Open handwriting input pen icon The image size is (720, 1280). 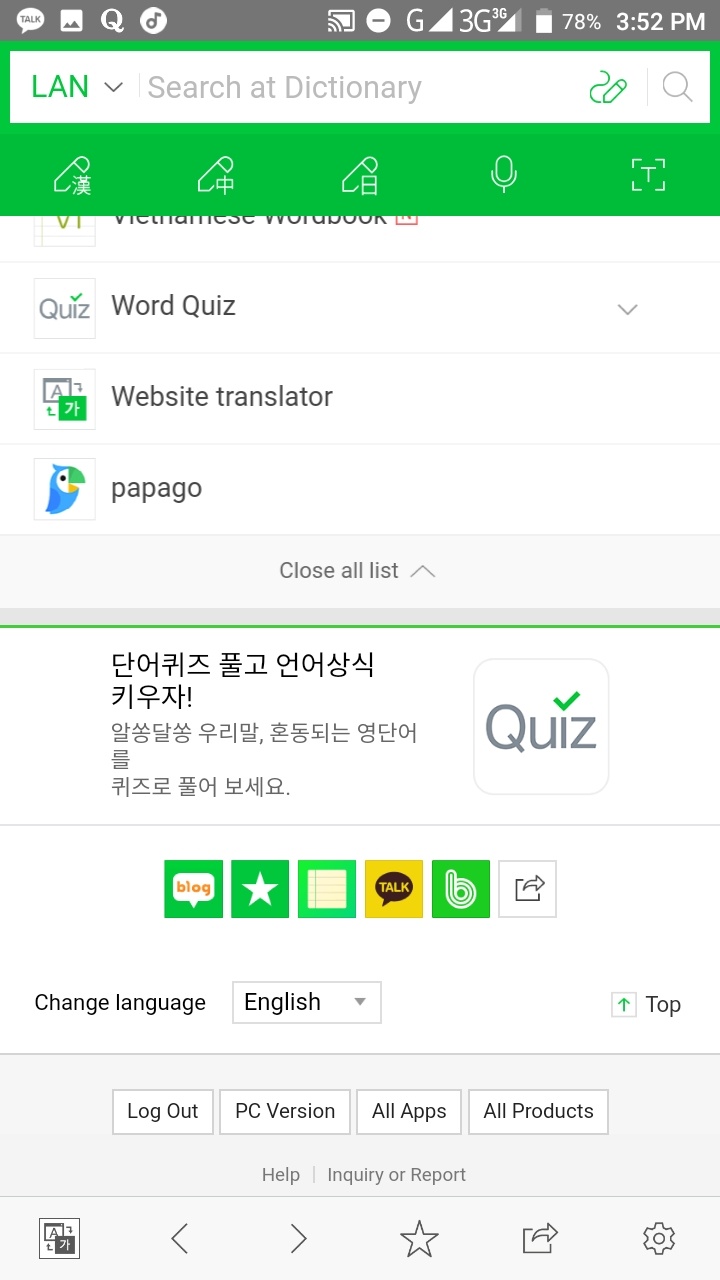pyautogui.click(x=608, y=88)
